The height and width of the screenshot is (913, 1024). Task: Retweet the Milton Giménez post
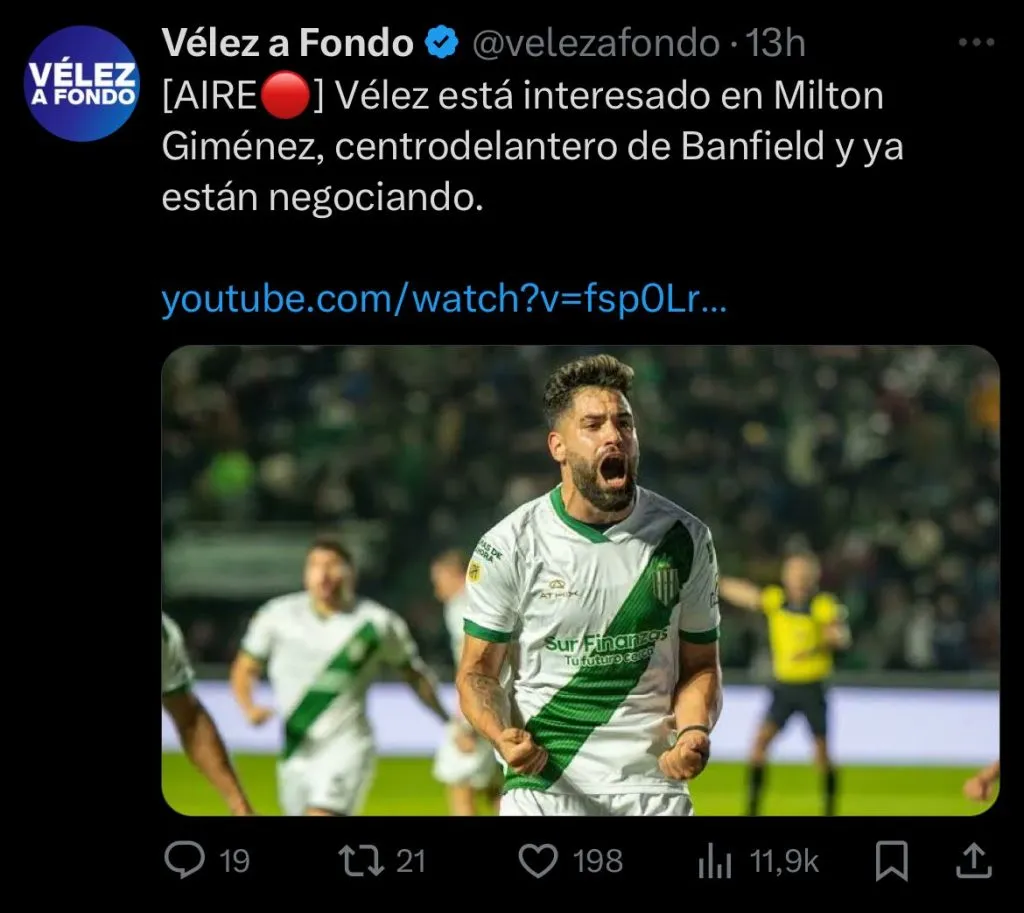(362, 860)
